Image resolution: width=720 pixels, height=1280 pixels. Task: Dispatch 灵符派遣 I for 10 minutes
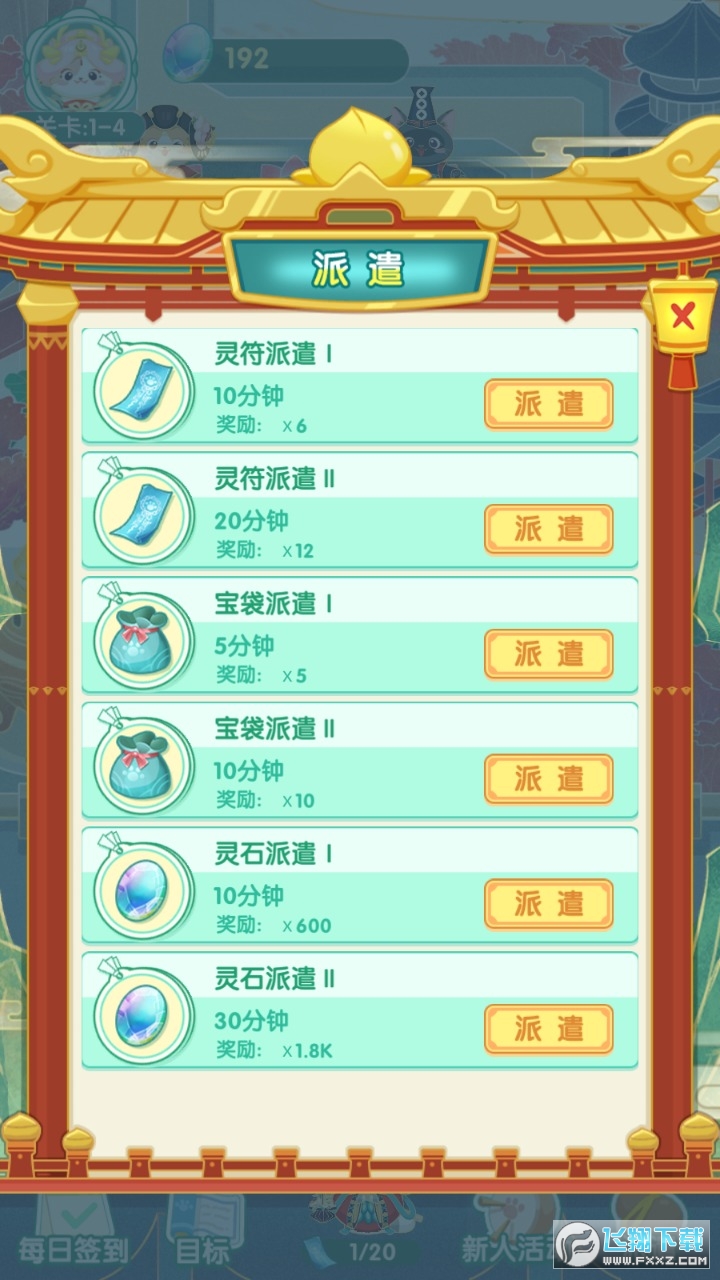pyautogui.click(x=548, y=404)
